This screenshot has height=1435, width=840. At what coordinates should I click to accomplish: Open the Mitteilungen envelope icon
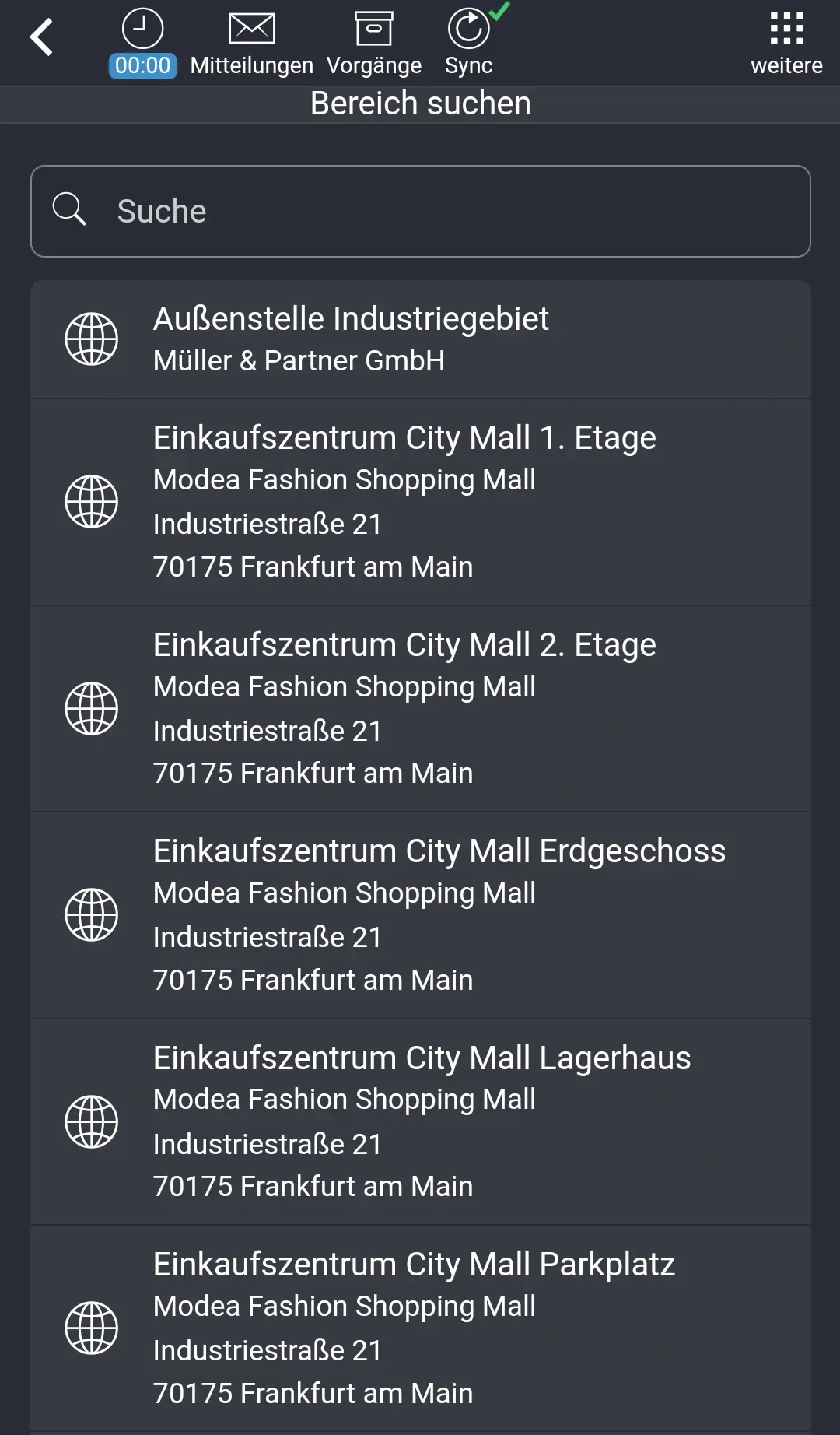(250, 28)
